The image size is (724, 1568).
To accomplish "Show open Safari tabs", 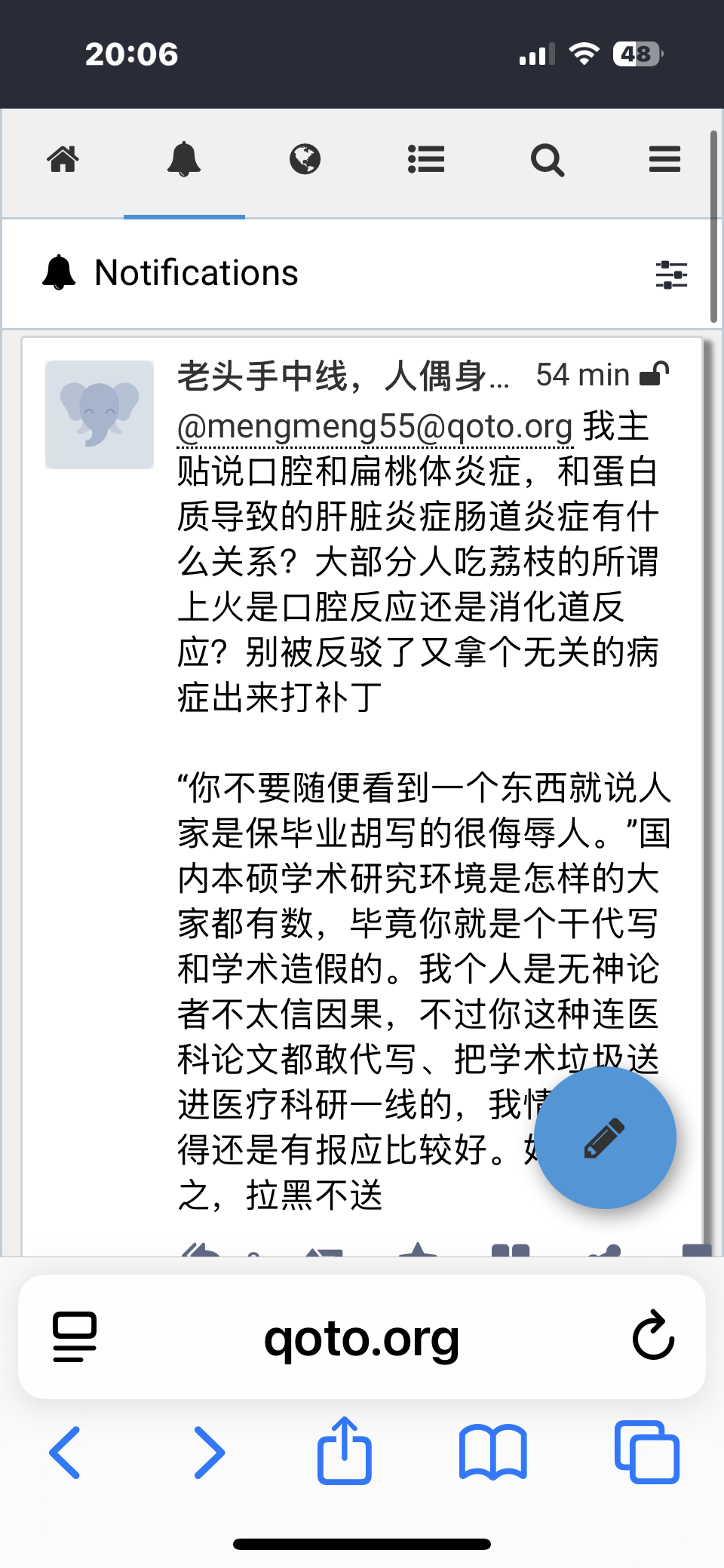I will pos(647,1453).
